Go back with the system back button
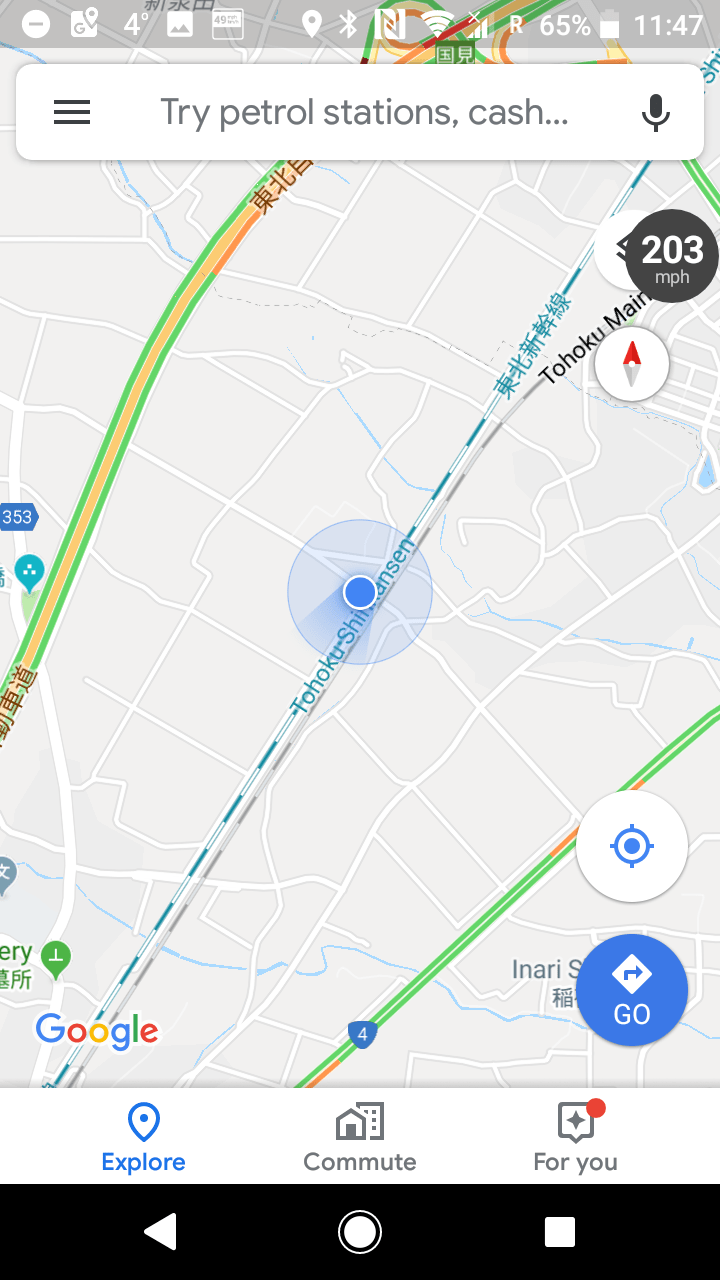The image size is (720, 1280). [161, 1232]
